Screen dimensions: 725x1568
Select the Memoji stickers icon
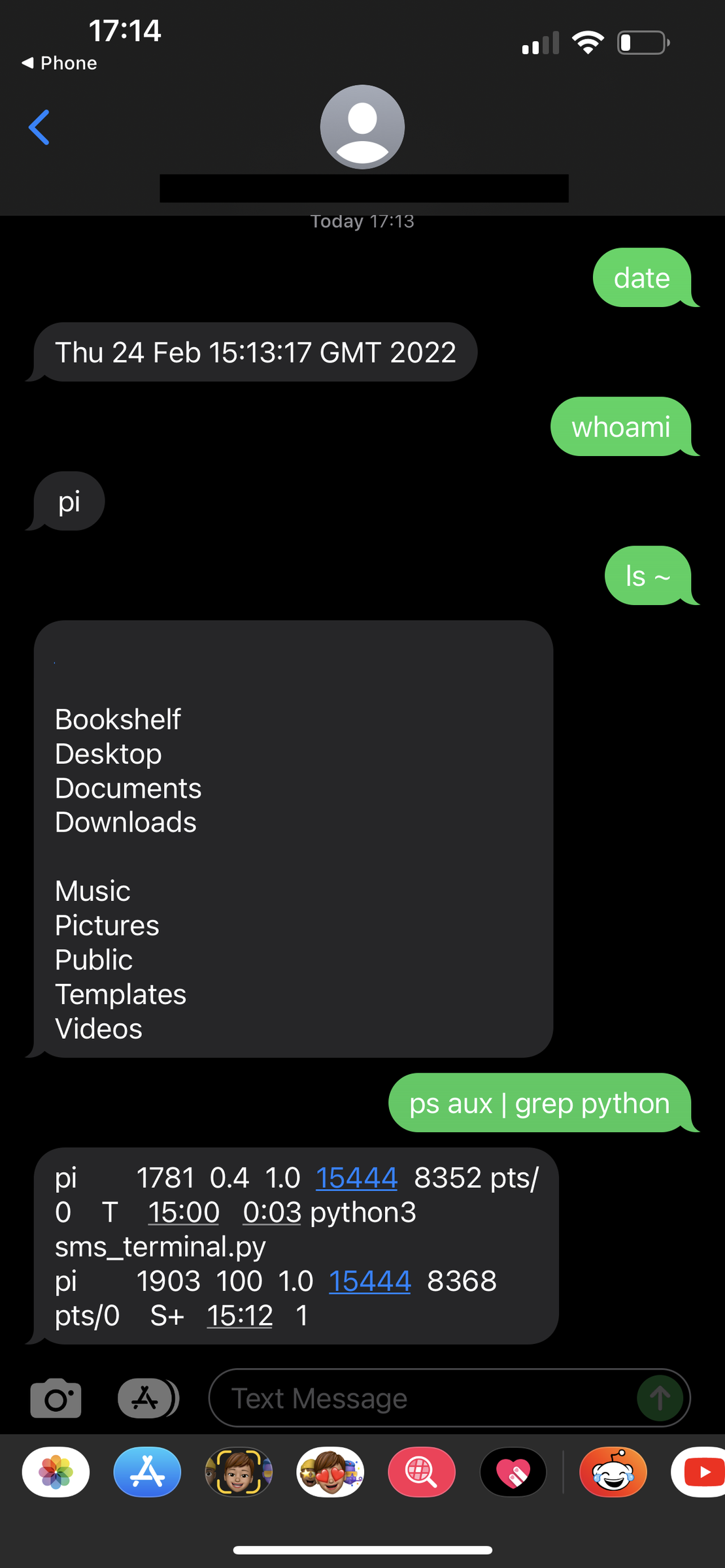pyautogui.click(x=239, y=1472)
